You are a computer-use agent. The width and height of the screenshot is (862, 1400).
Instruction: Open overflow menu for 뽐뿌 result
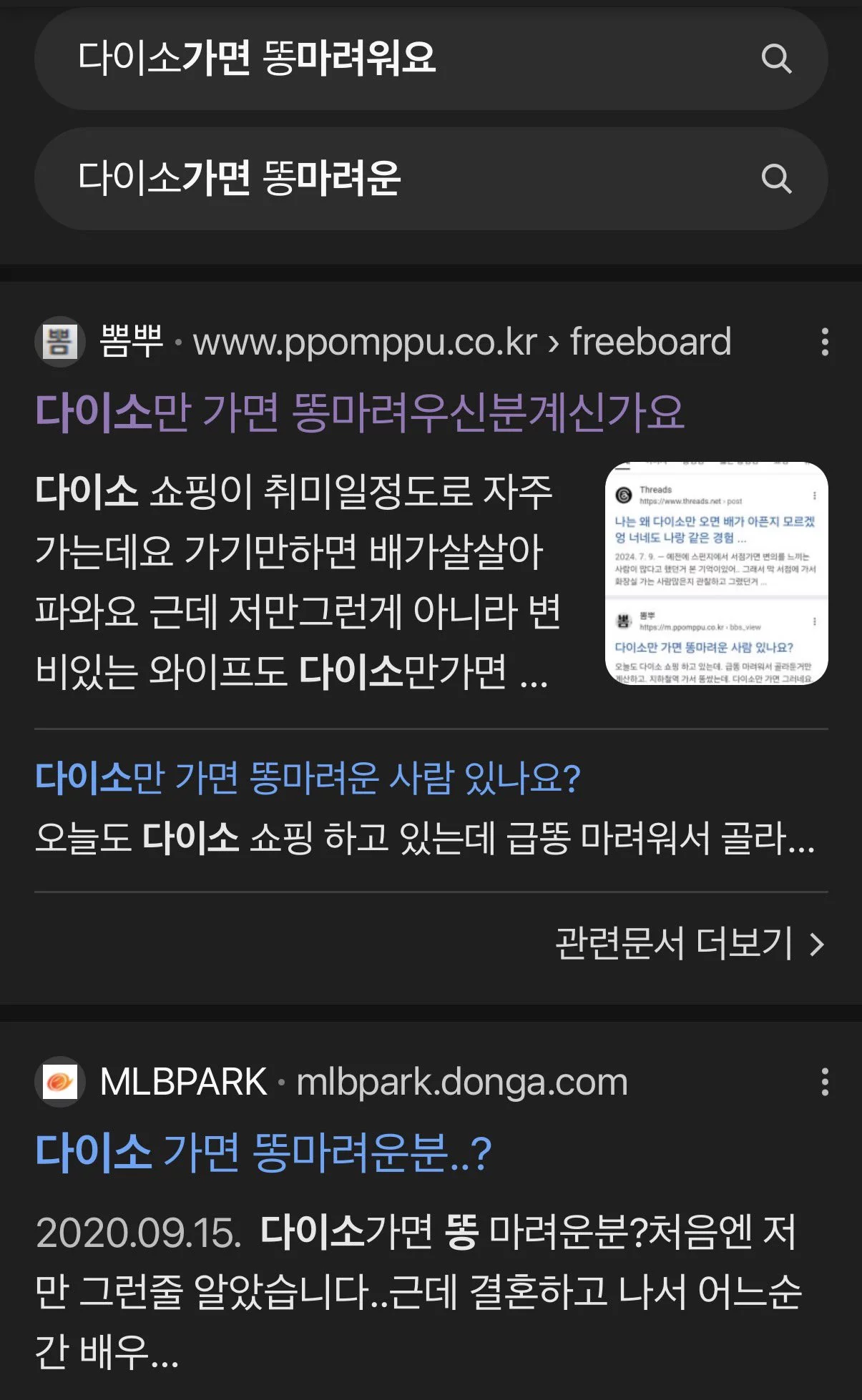point(825,342)
